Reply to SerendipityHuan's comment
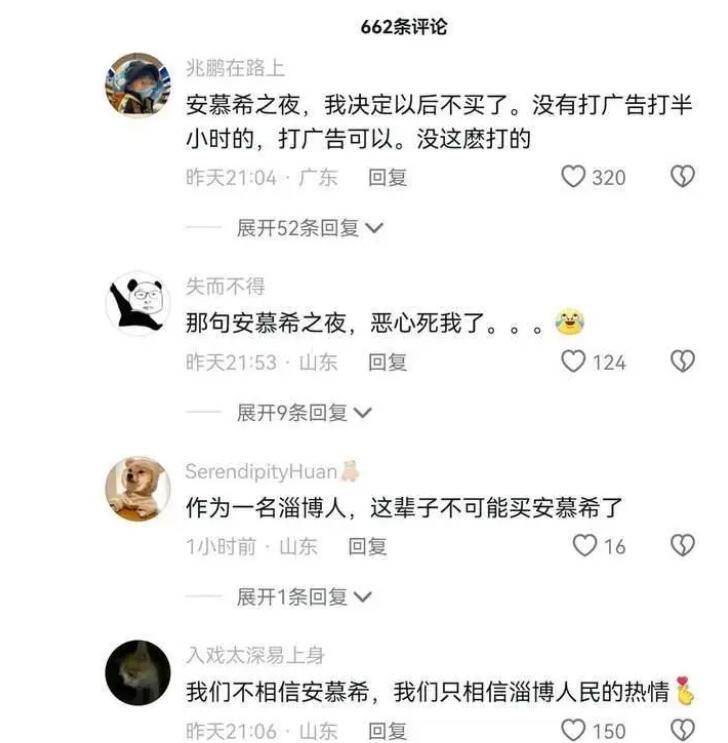The width and height of the screenshot is (728, 743). pos(368,546)
